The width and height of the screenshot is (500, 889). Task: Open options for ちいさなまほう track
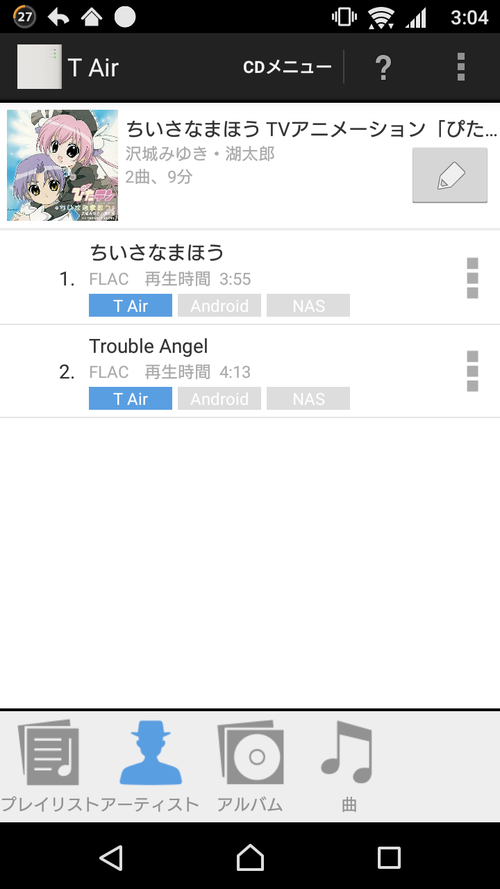point(472,278)
